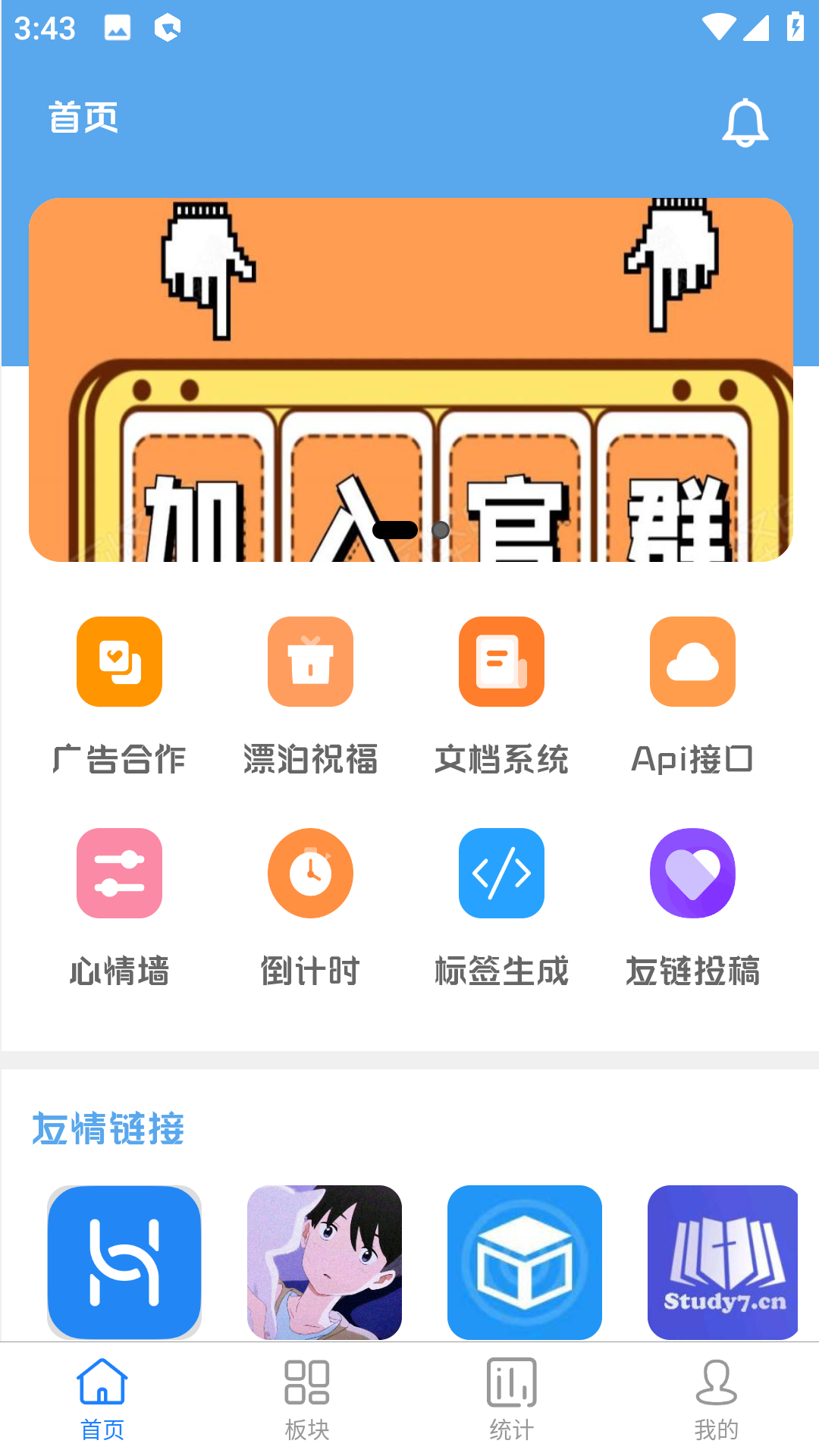Screen dimensions: 819x1456
Task: Open the 友链投稿 heart icon
Action: [x=692, y=873]
